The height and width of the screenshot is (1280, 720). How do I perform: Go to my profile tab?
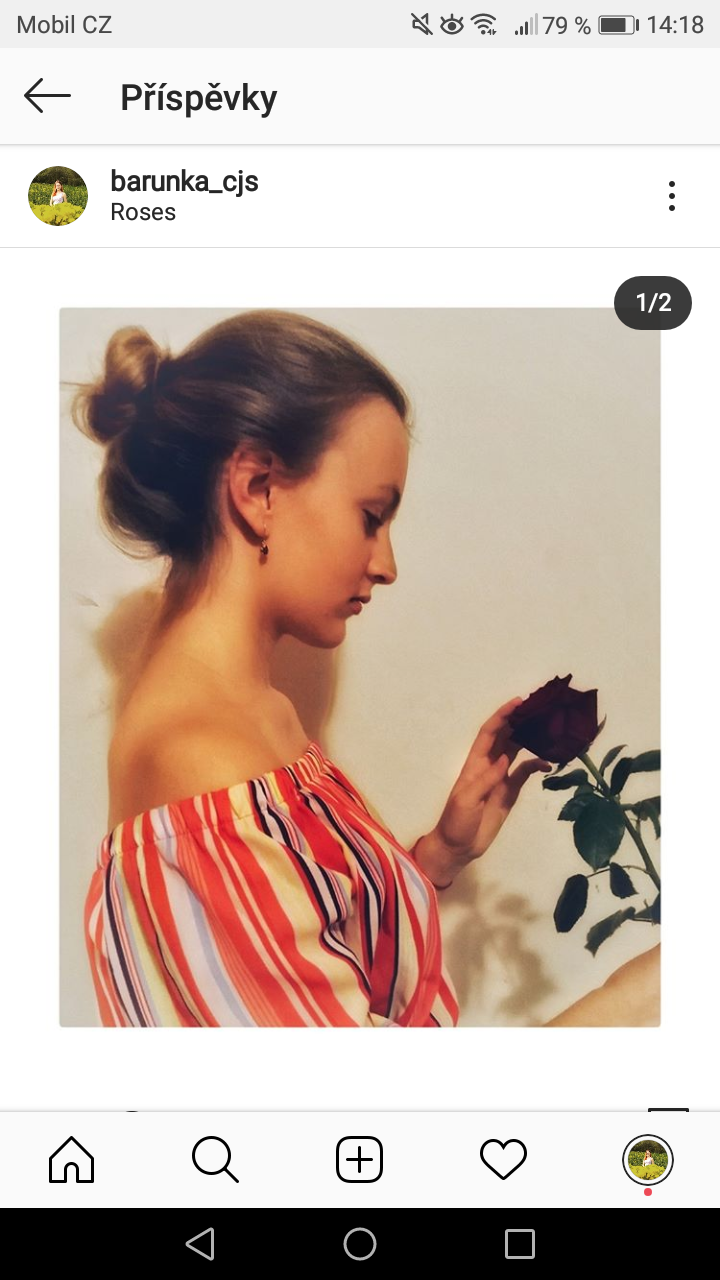pyautogui.click(x=647, y=1160)
